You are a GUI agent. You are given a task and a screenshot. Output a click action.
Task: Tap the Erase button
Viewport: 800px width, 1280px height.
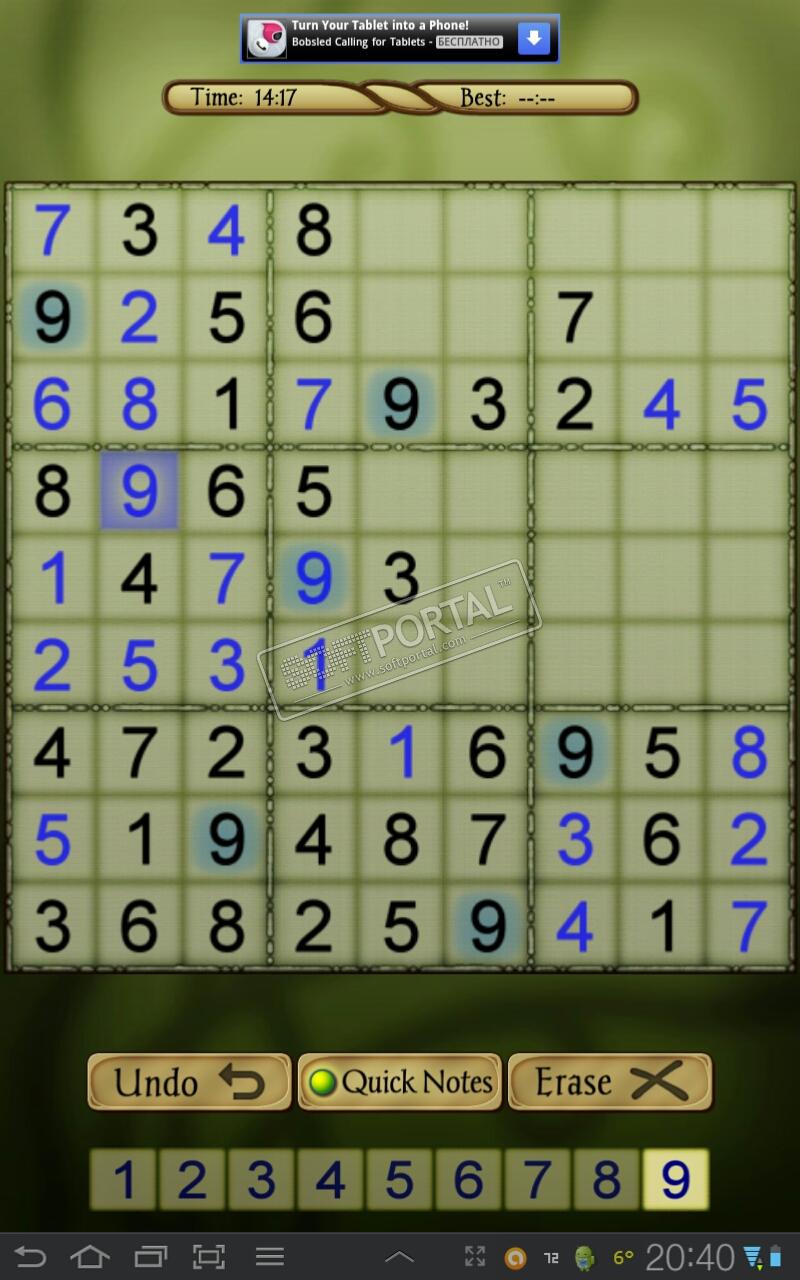[610, 1082]
